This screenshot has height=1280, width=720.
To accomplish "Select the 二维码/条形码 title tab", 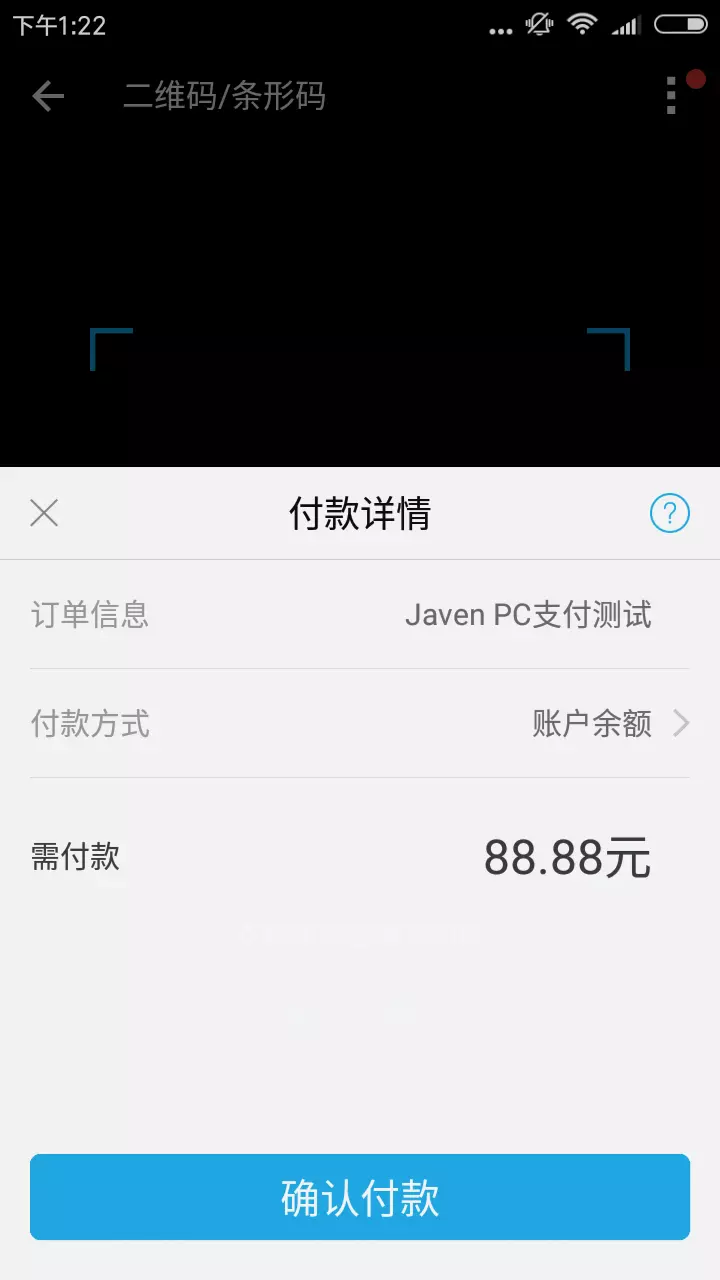I will 224,96.
